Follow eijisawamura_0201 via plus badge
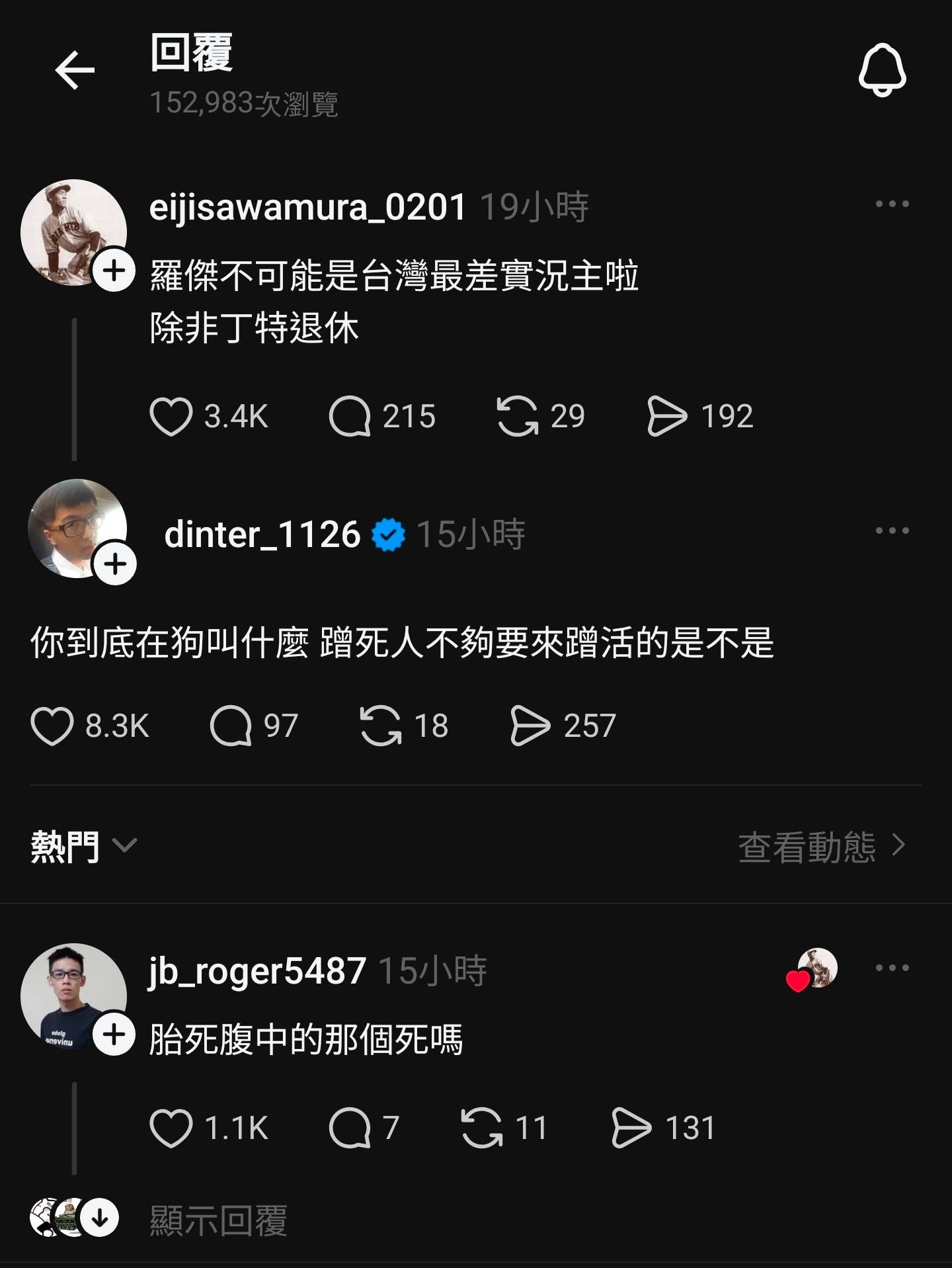This screenshot has width=952, height=1268. pos(114,271)
